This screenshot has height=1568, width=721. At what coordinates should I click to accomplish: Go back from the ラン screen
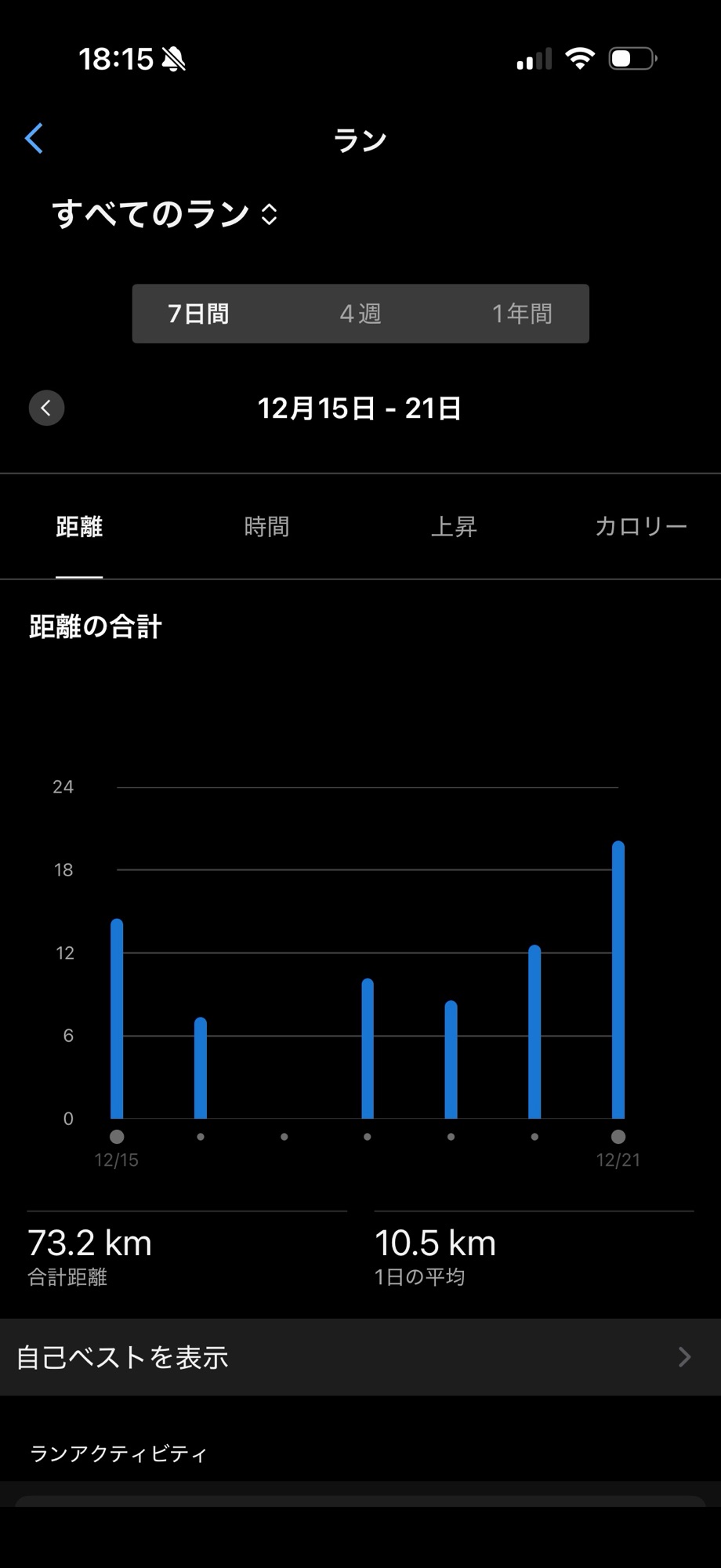(x=34, y=139)
